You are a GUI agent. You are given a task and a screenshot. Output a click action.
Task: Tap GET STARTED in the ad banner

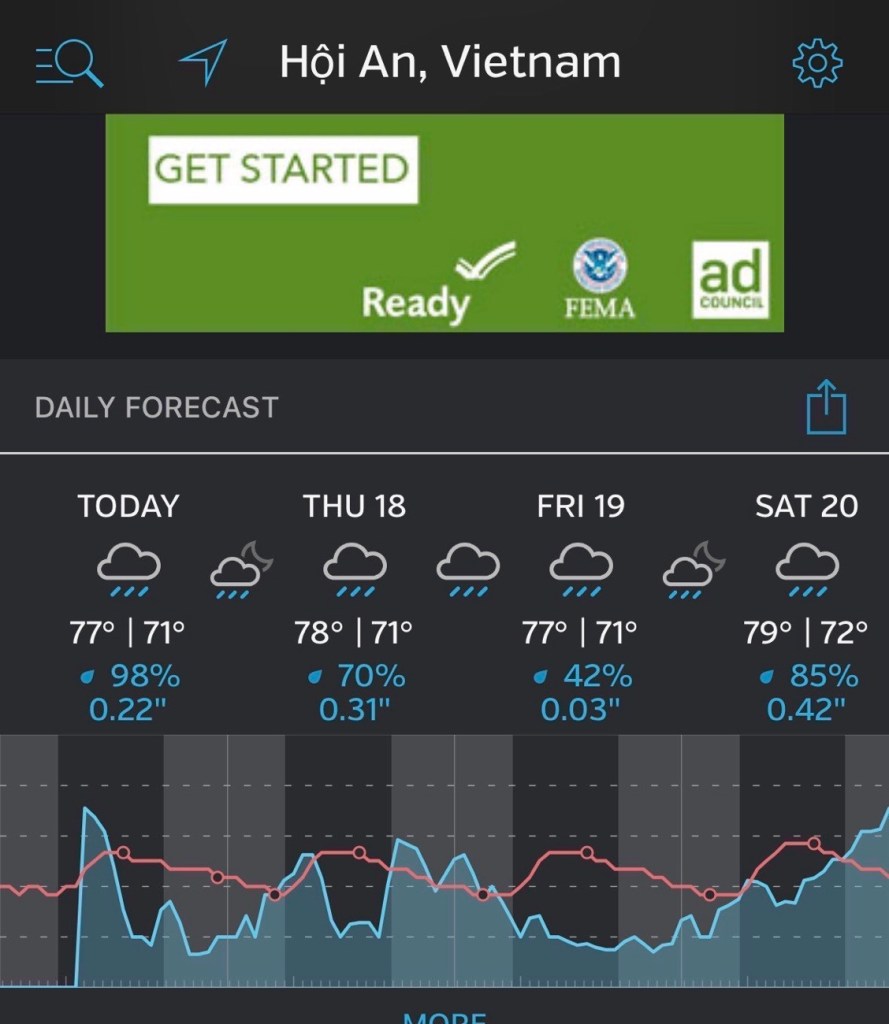pos(283,169)
